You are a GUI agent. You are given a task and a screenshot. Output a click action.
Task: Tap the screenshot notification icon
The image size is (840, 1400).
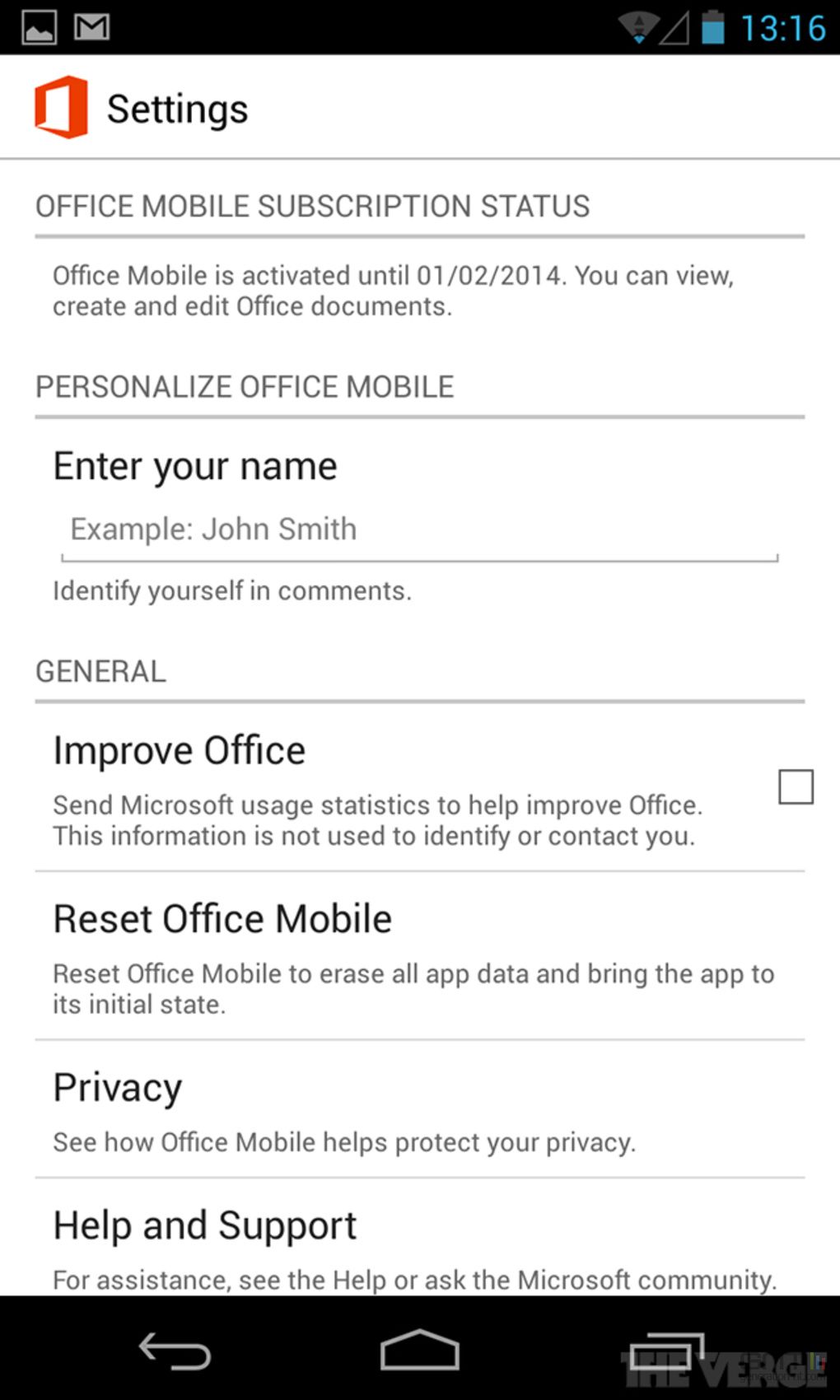click(38, 26)
